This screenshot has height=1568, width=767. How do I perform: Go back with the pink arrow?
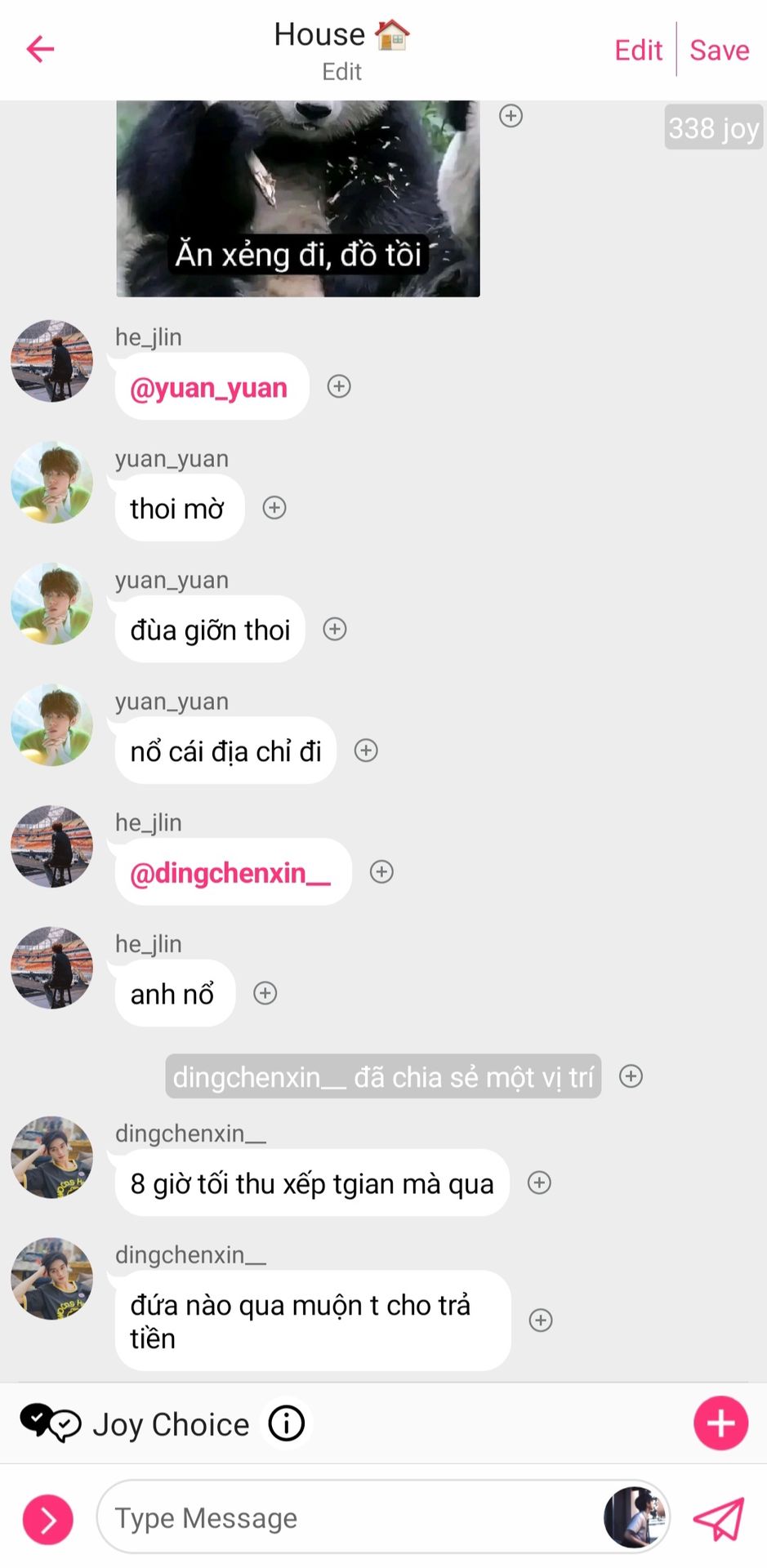click(x=40, y=49)
